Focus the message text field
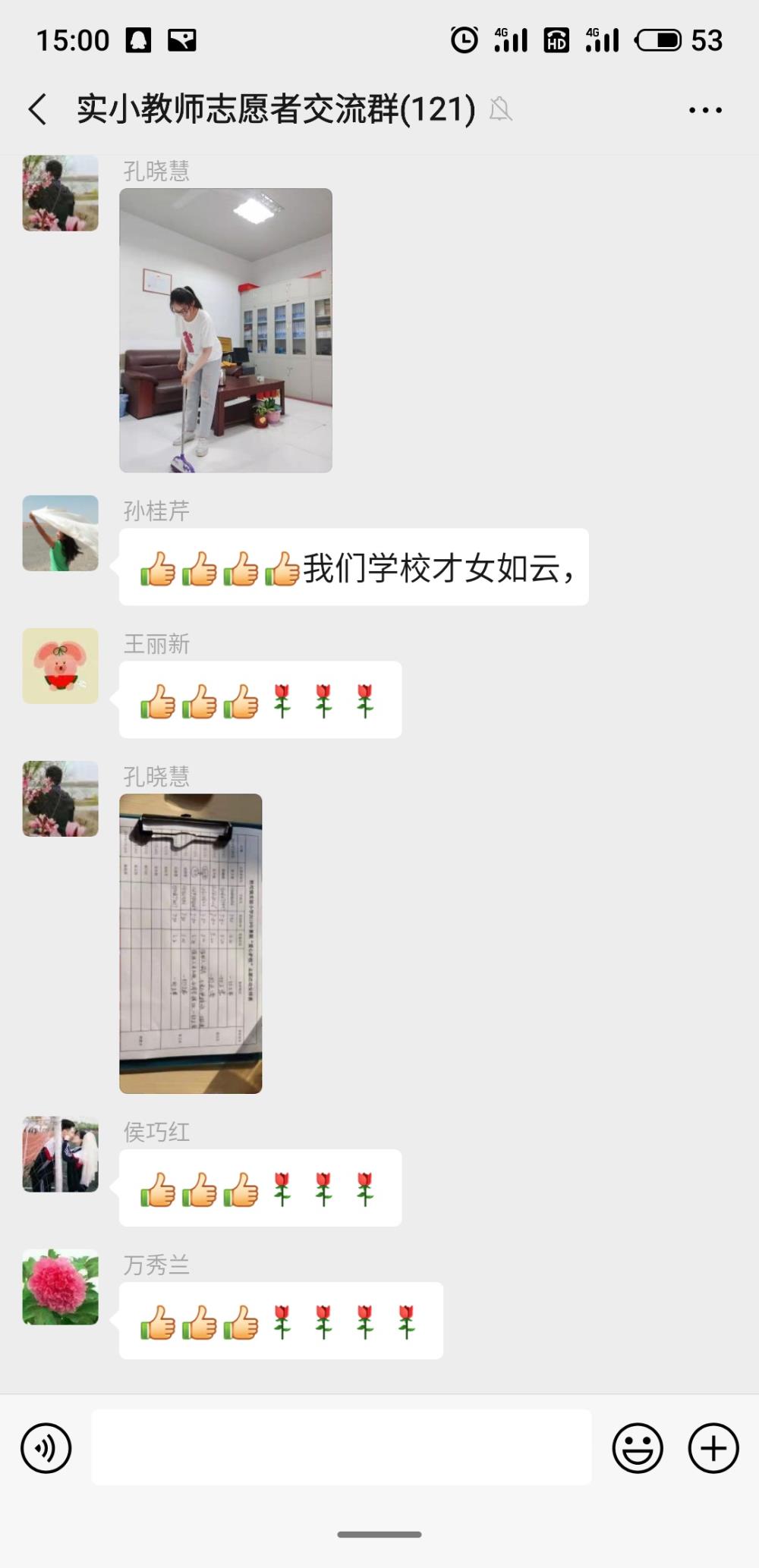The image size is (759, 1568). click(342, 1447)
